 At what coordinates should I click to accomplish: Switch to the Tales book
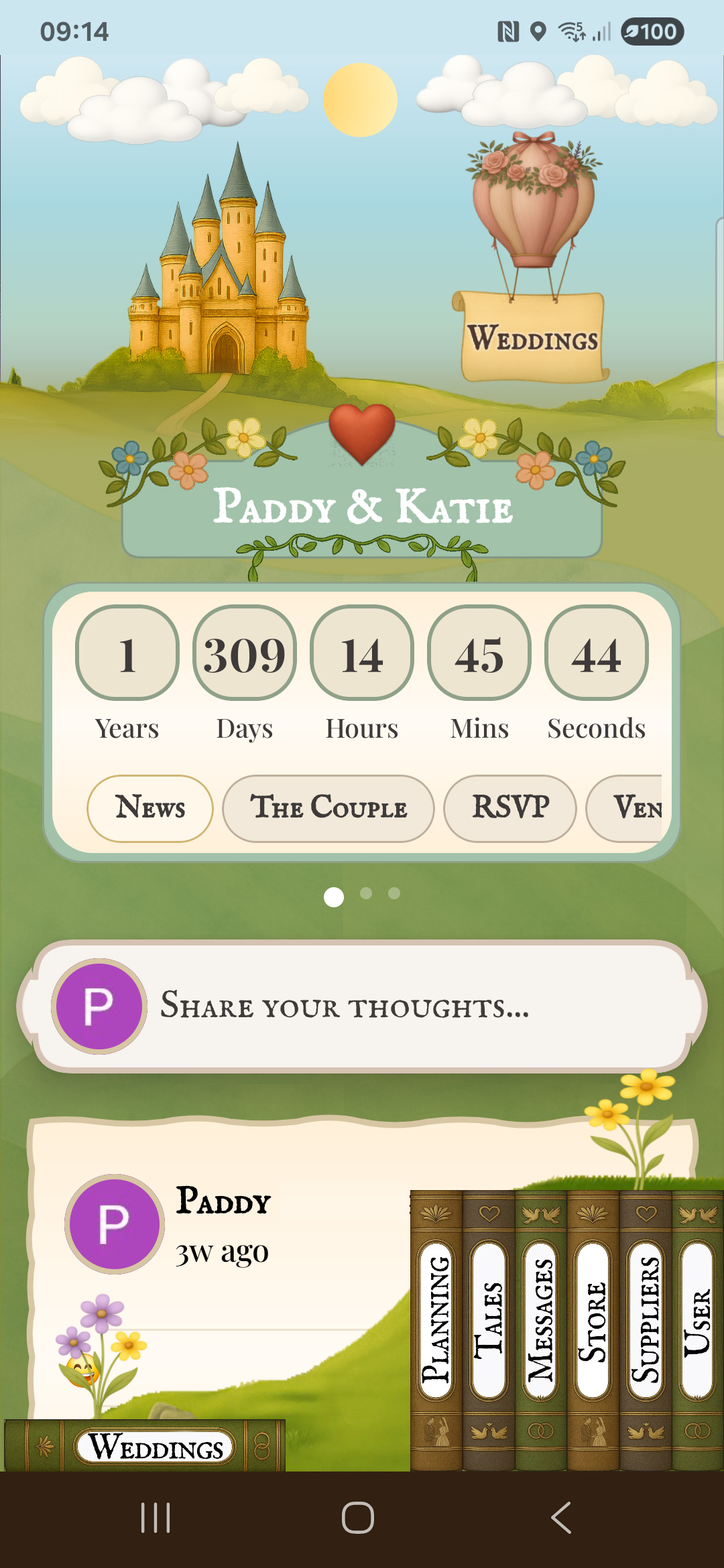[x=489, y=1319]
